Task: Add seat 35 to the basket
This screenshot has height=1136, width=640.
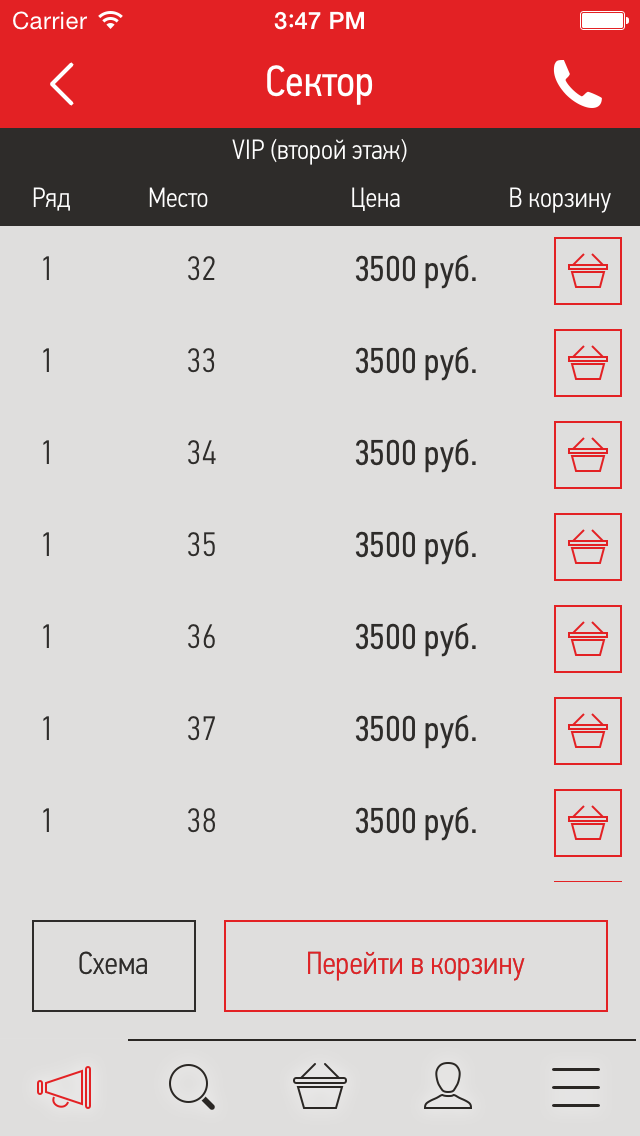Action: [588, 547]
